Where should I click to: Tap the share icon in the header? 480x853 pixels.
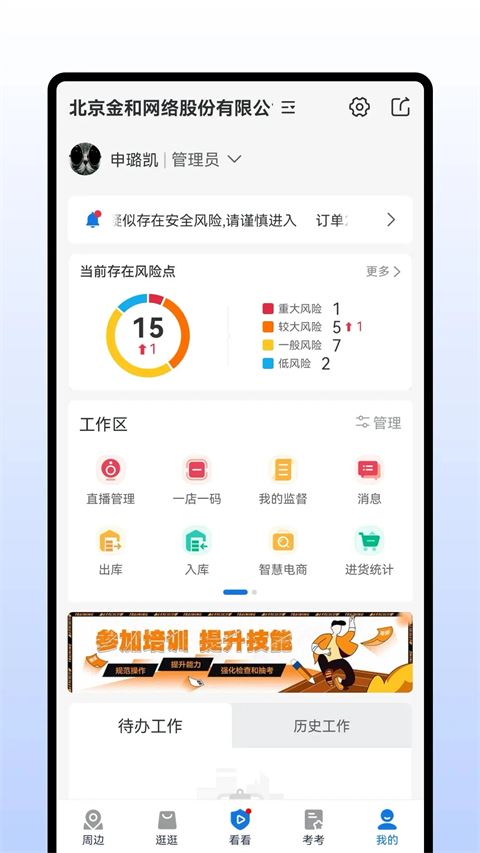[x=401, y=107]
